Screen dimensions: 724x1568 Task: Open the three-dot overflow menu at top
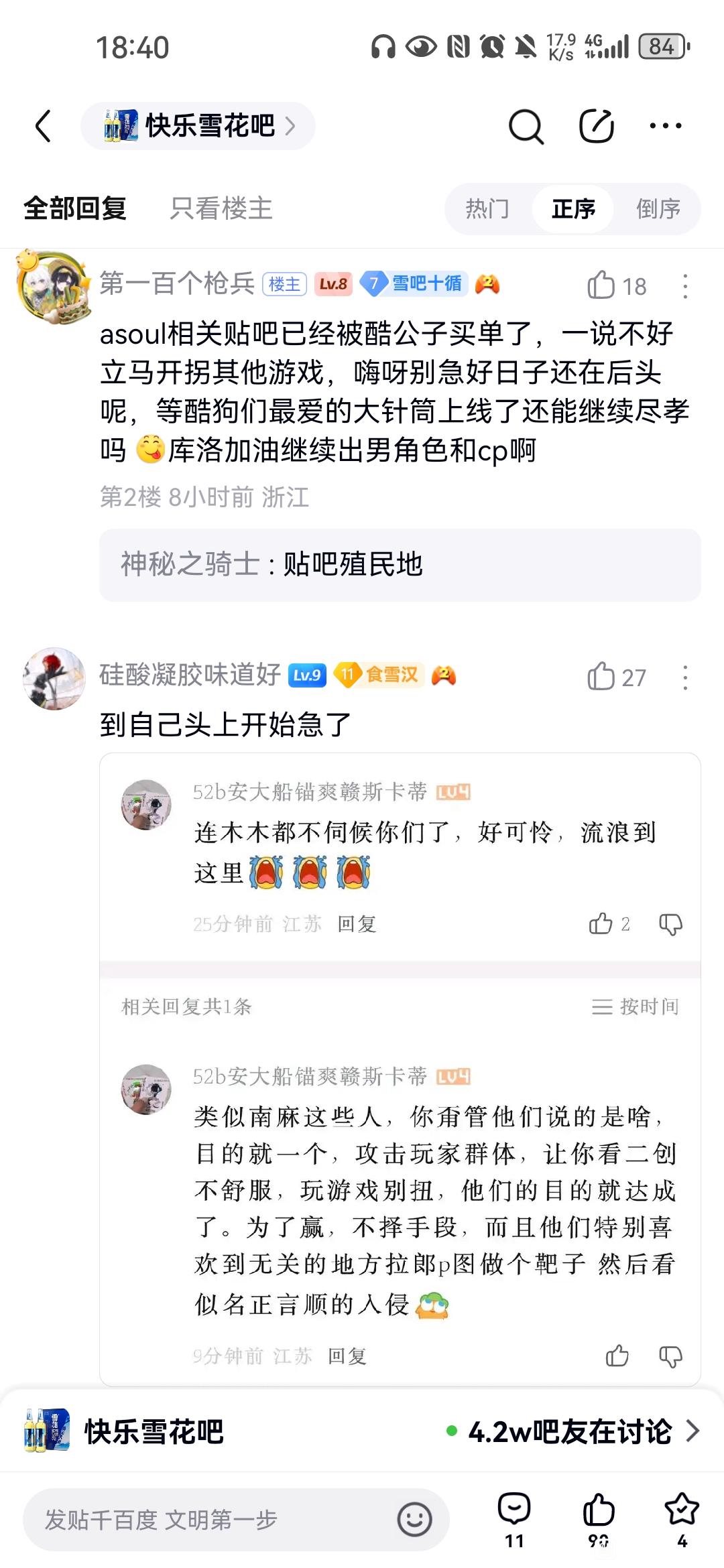click(666, 125)
